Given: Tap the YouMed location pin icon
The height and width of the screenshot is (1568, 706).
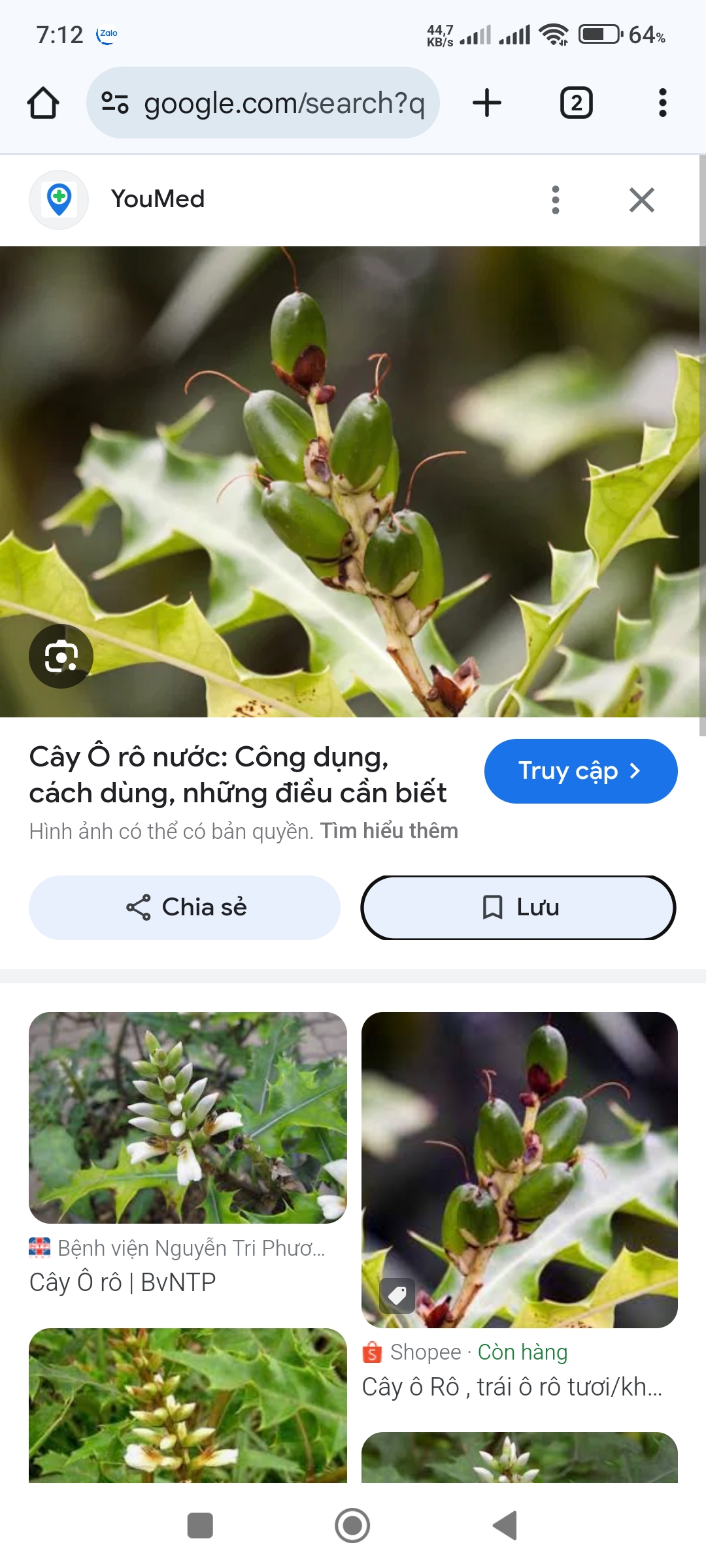Looking at the screenshot, I should pos(59,199).
